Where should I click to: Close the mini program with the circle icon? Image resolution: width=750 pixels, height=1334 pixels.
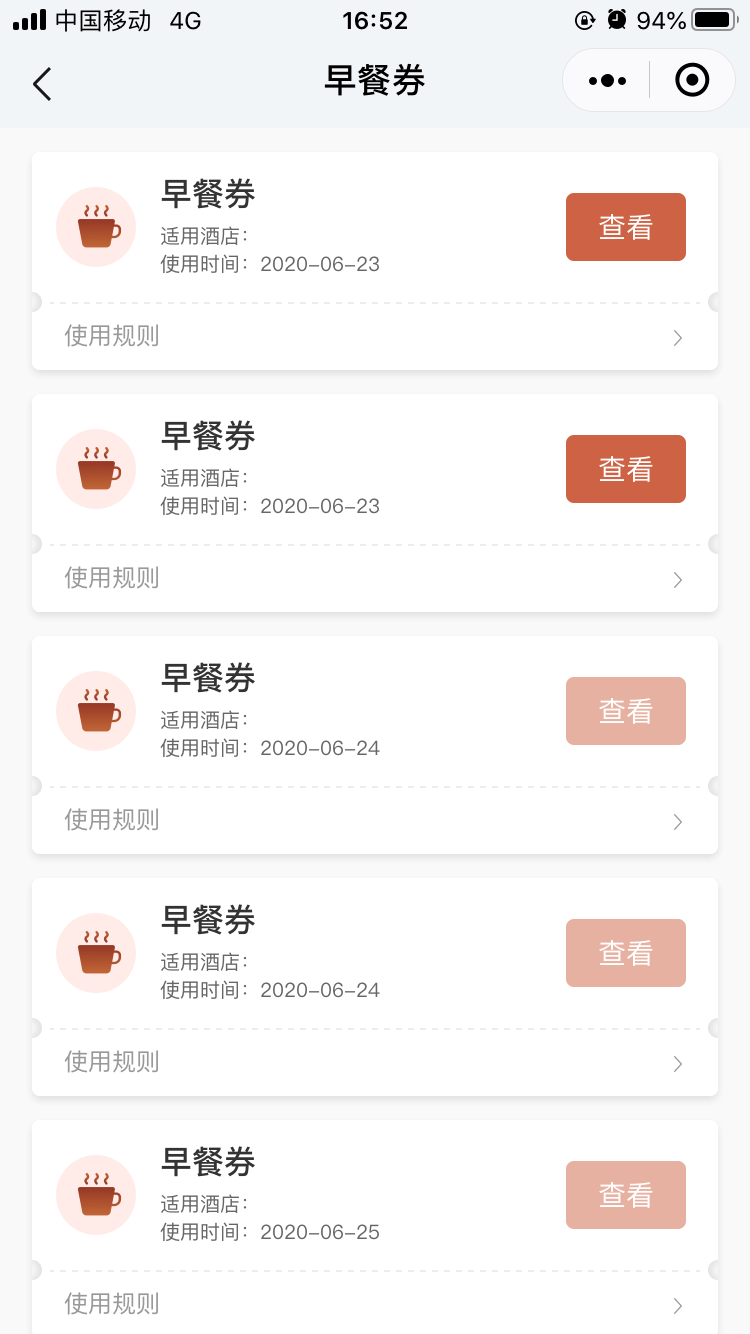(x=692, y=81)
